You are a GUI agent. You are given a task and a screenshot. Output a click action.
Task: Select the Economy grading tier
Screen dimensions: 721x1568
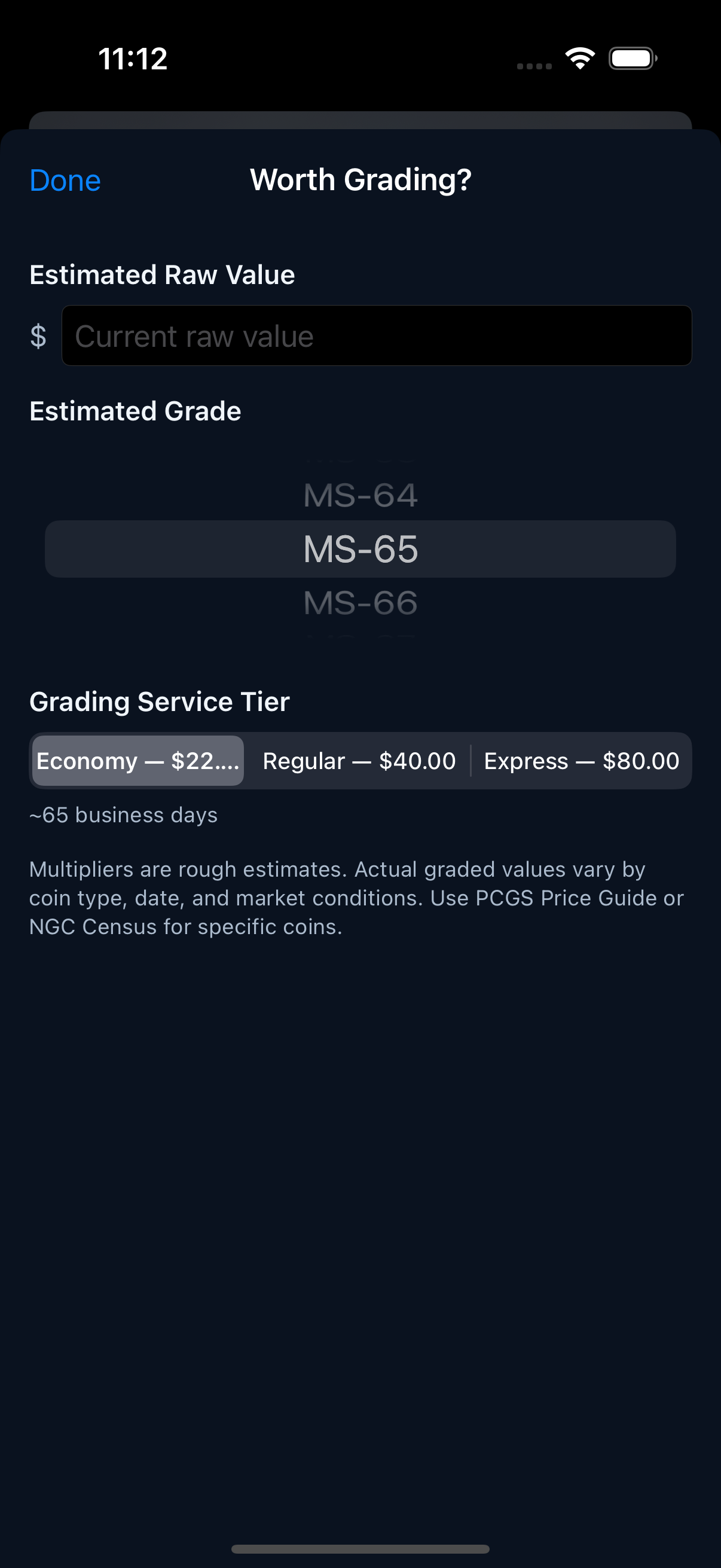coord(137,760)
